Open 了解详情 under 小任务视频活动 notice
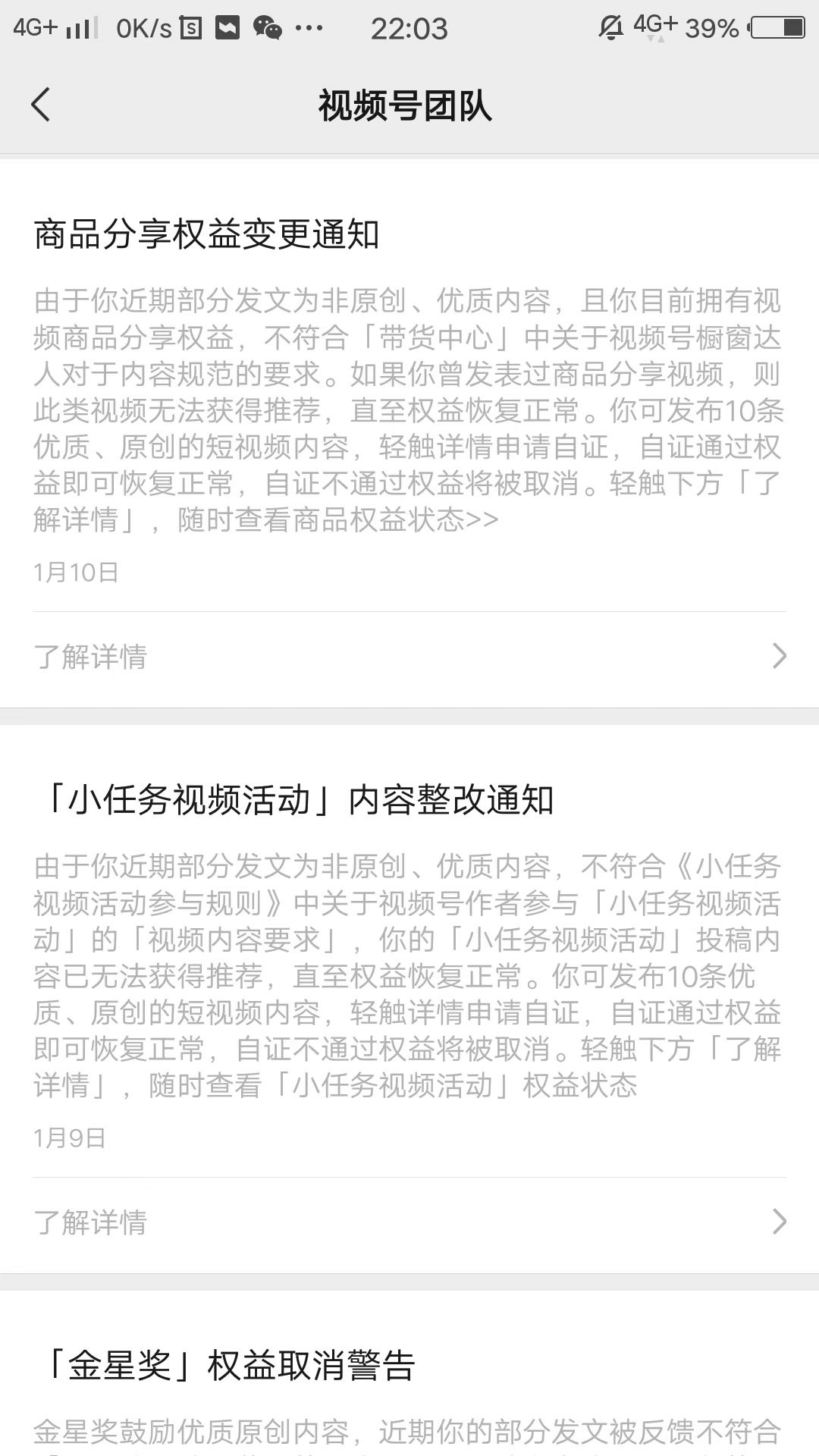 pos(90,1220)
